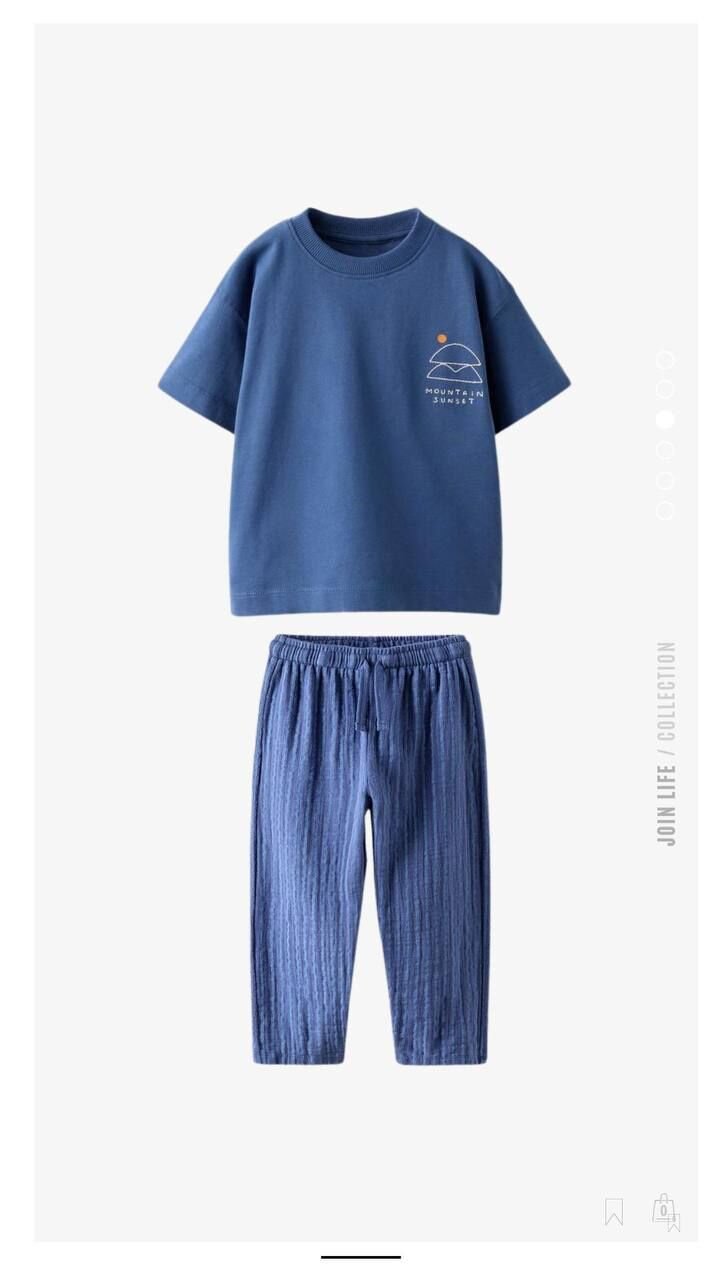Bookmark this product to wishlist
Image resolution: width=720 pixels, height=1280 pixels.
[614, 1212]
